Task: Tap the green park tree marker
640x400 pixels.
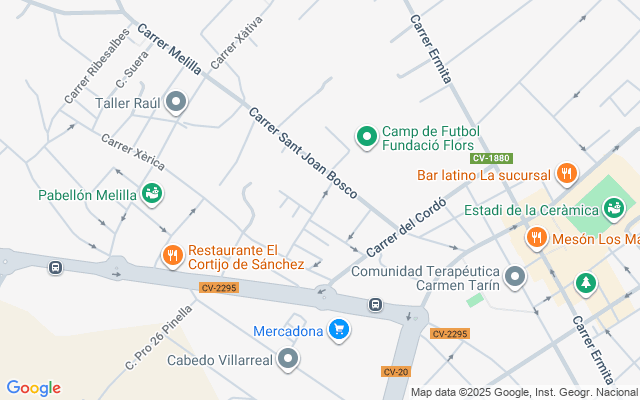Action: point(583,284)
